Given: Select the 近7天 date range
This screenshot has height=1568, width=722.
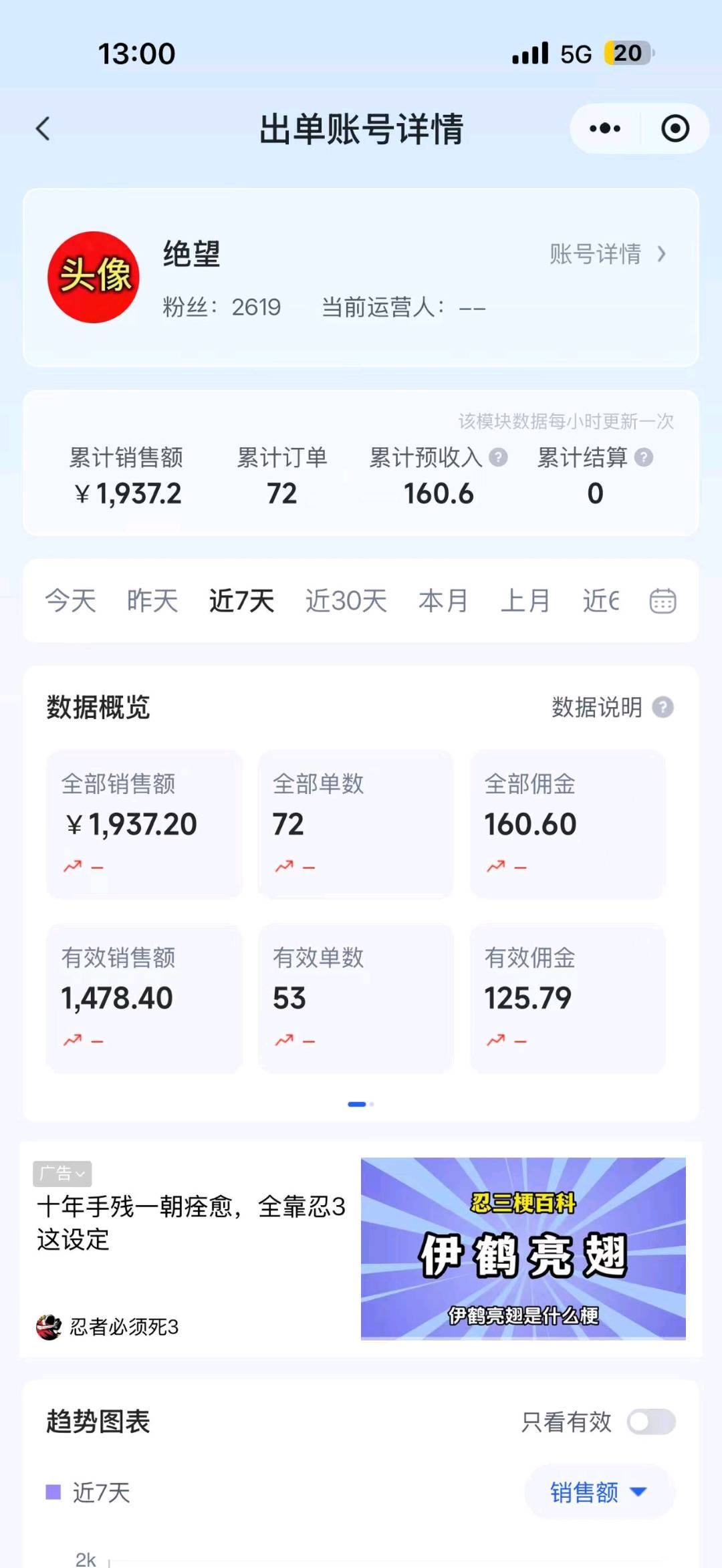Looking at the screenshot, I should [241, 601].
